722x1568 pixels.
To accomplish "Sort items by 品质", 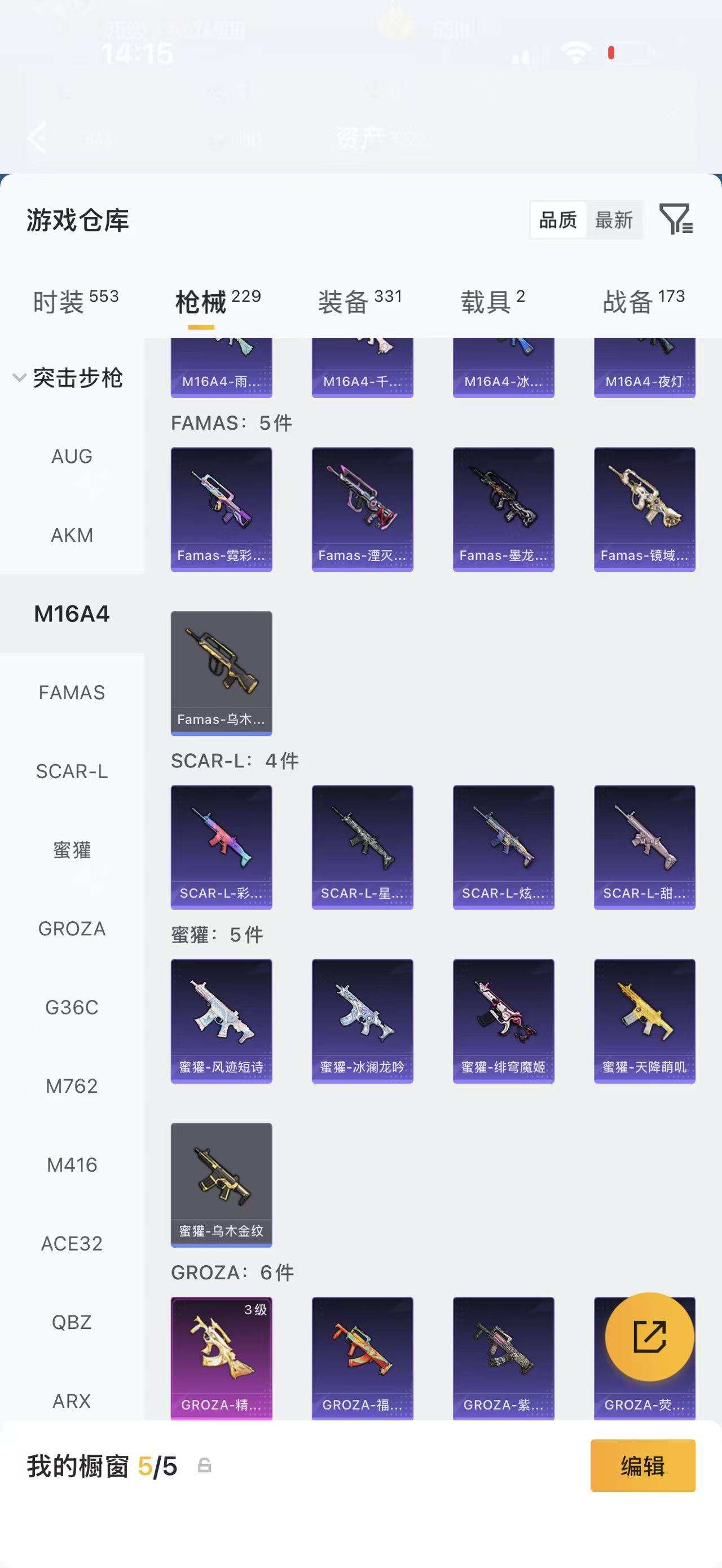I will click(x=558, y=220).
